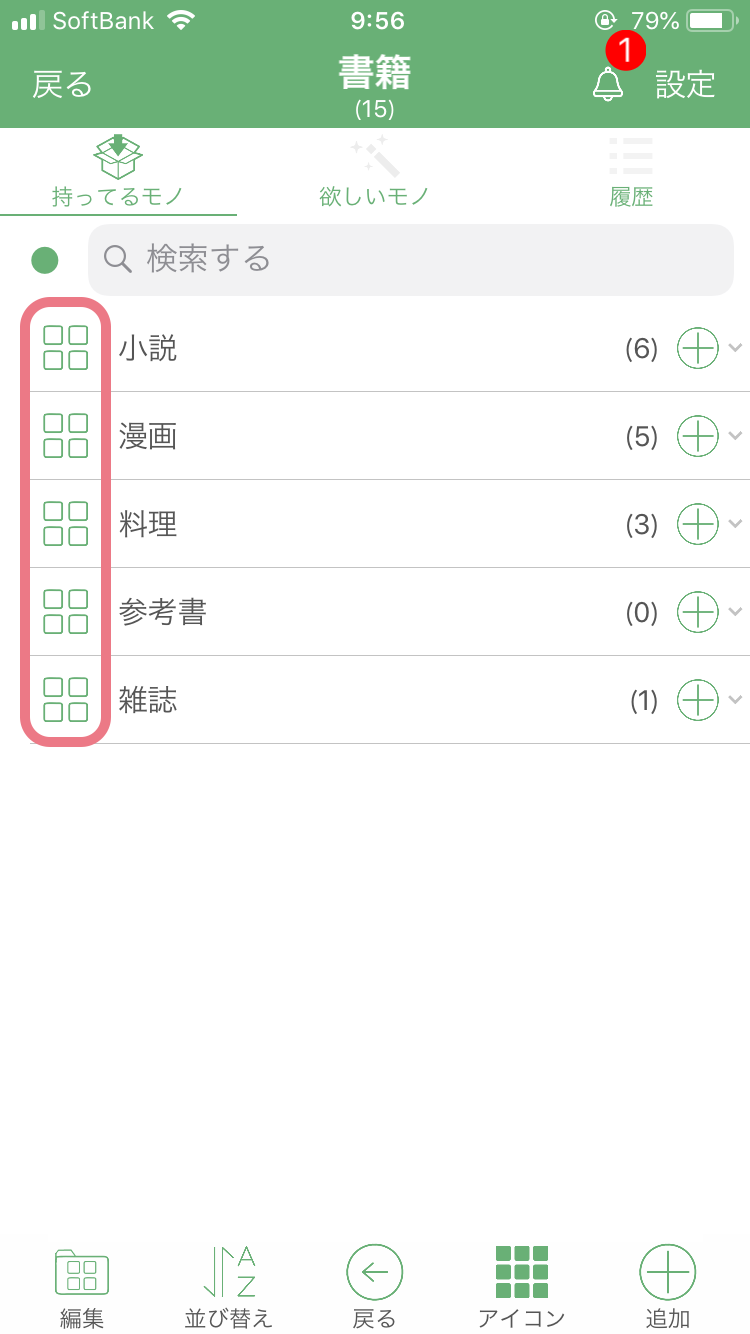
Task: Add an item to 漫画 with plus icon
Action: (698, 436)
